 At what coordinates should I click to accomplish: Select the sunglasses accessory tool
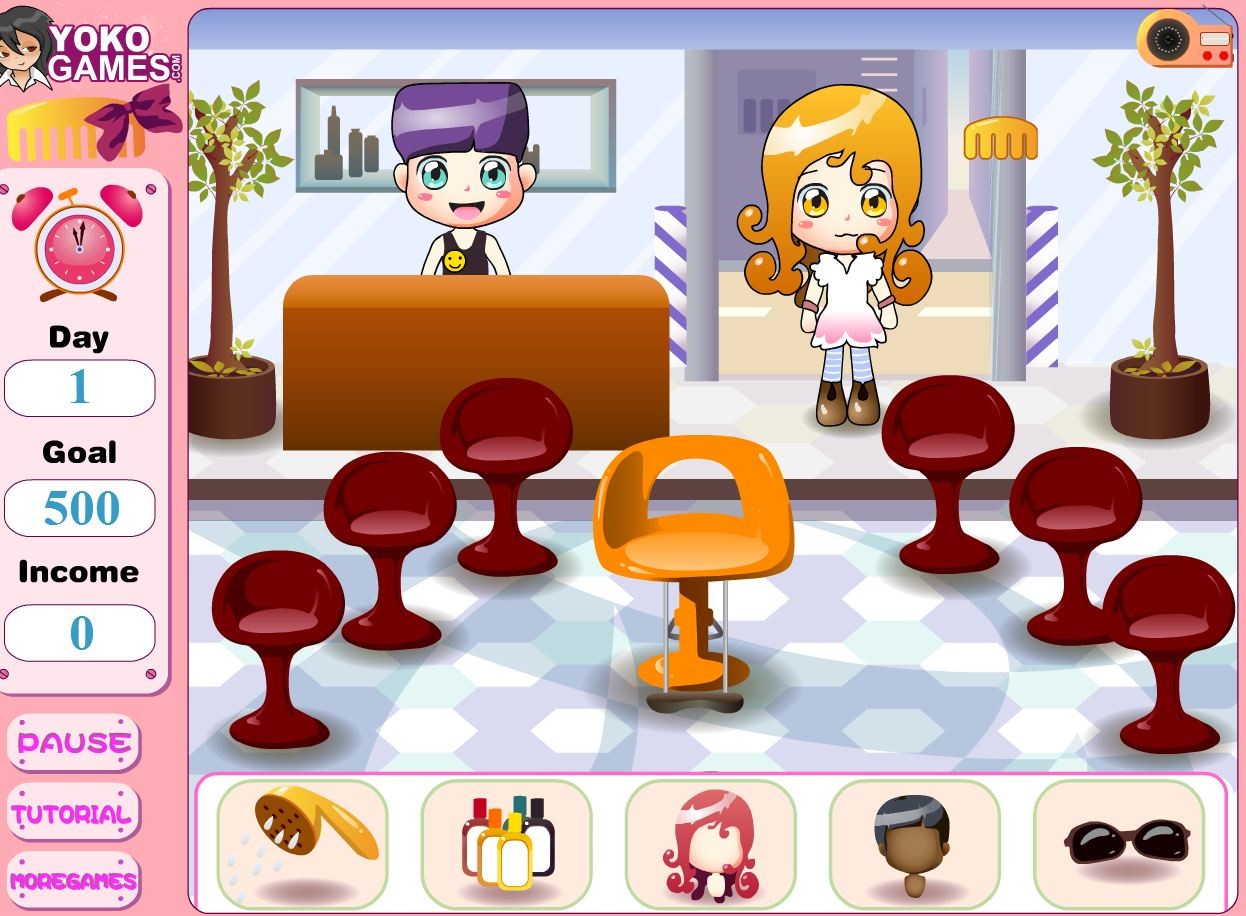pos(1118,842)
